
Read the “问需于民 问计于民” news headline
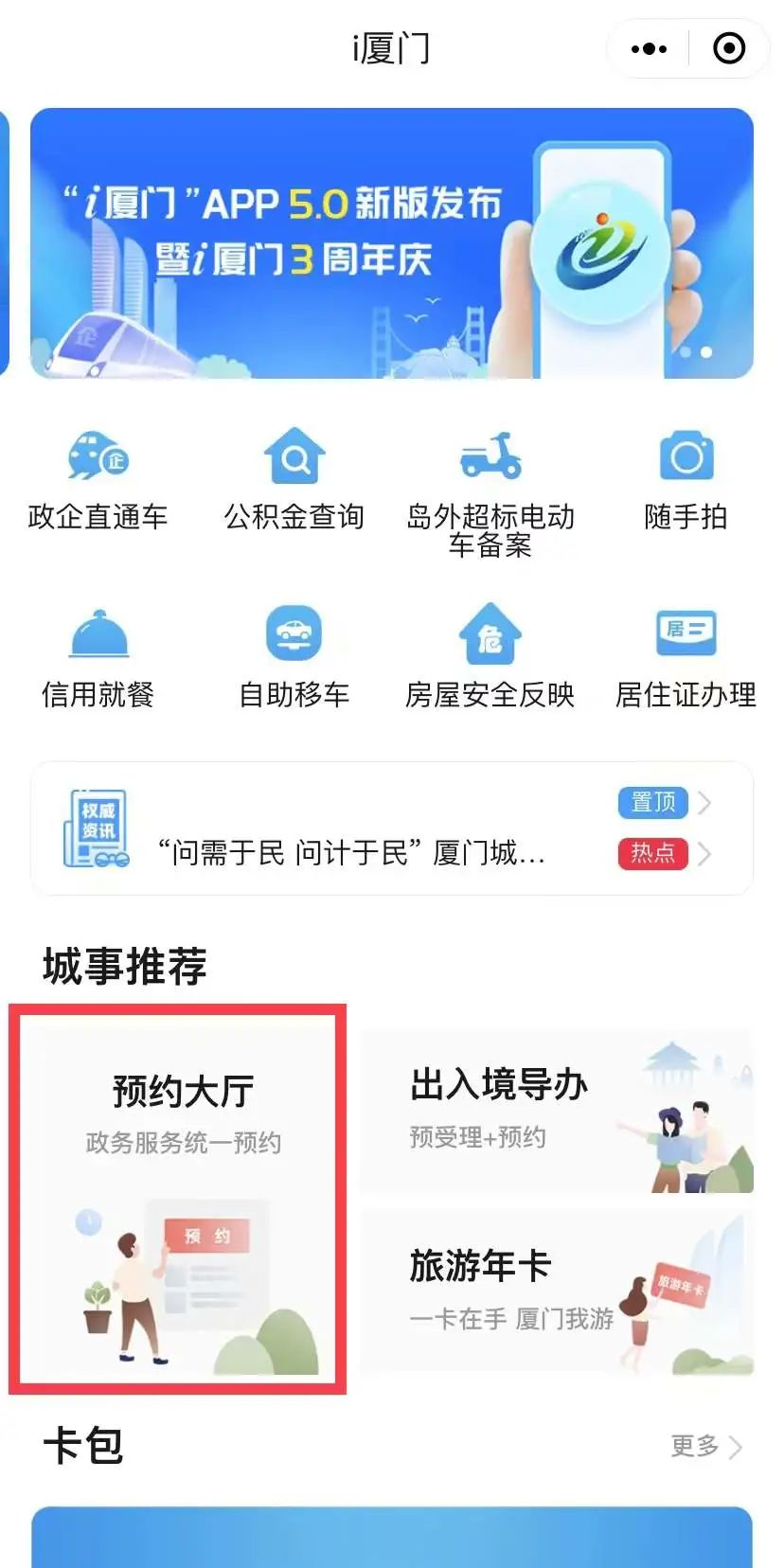(x=350, y=853)
